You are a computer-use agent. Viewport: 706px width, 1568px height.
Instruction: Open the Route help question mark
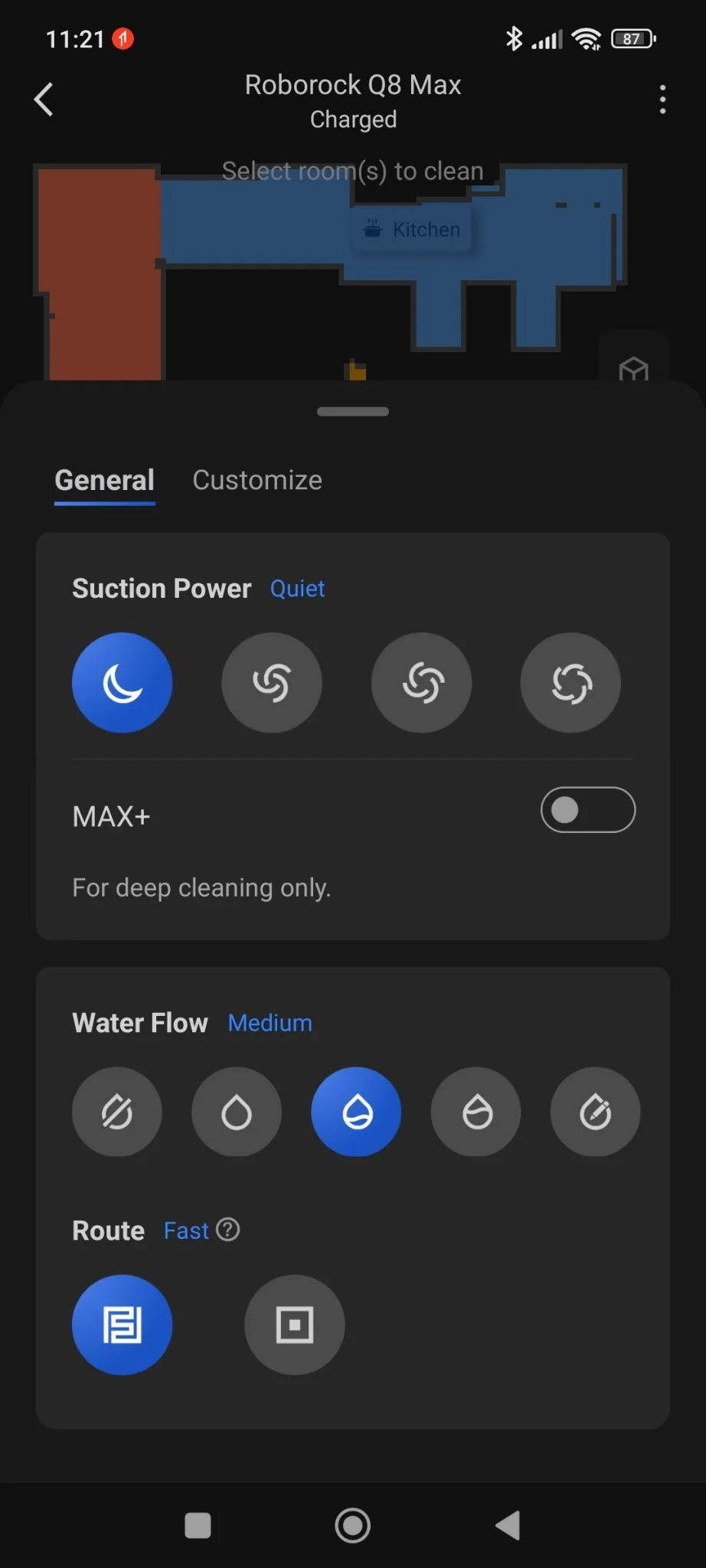click(228, 1230)
